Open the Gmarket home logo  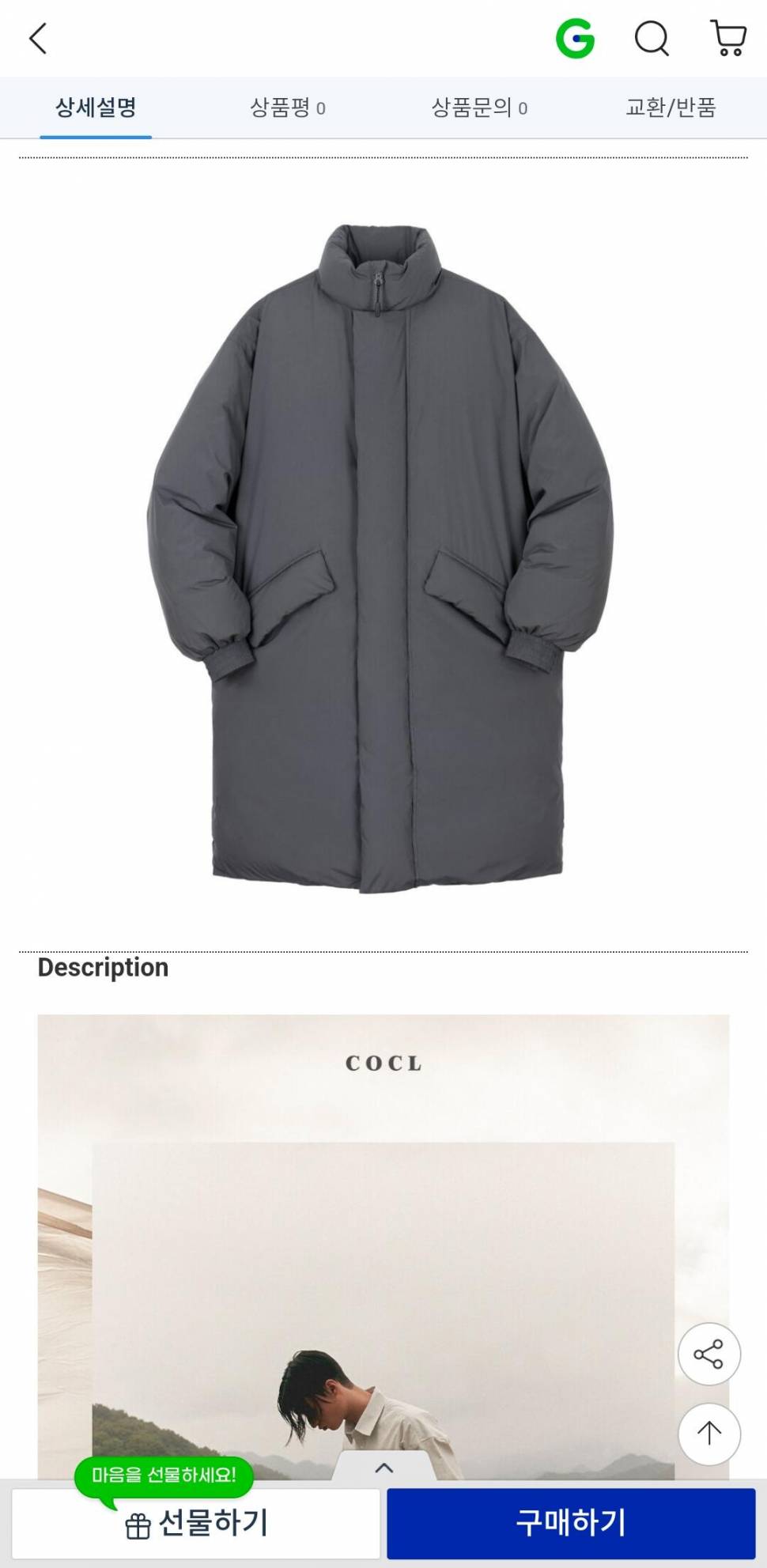[x=575, y=38]
